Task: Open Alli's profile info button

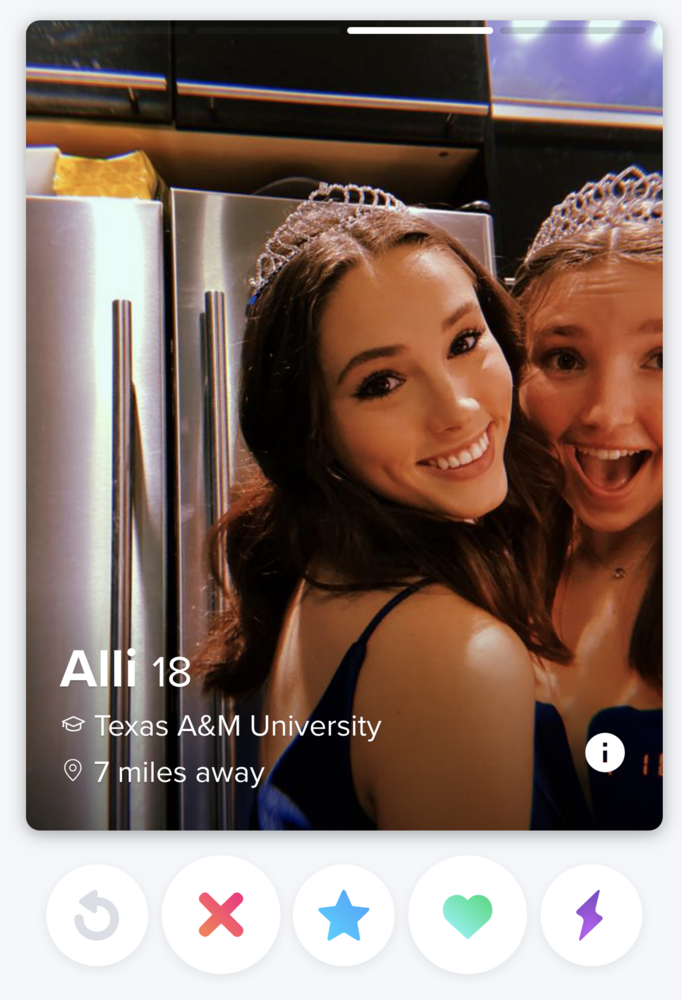Action: [x=605, y=752]
